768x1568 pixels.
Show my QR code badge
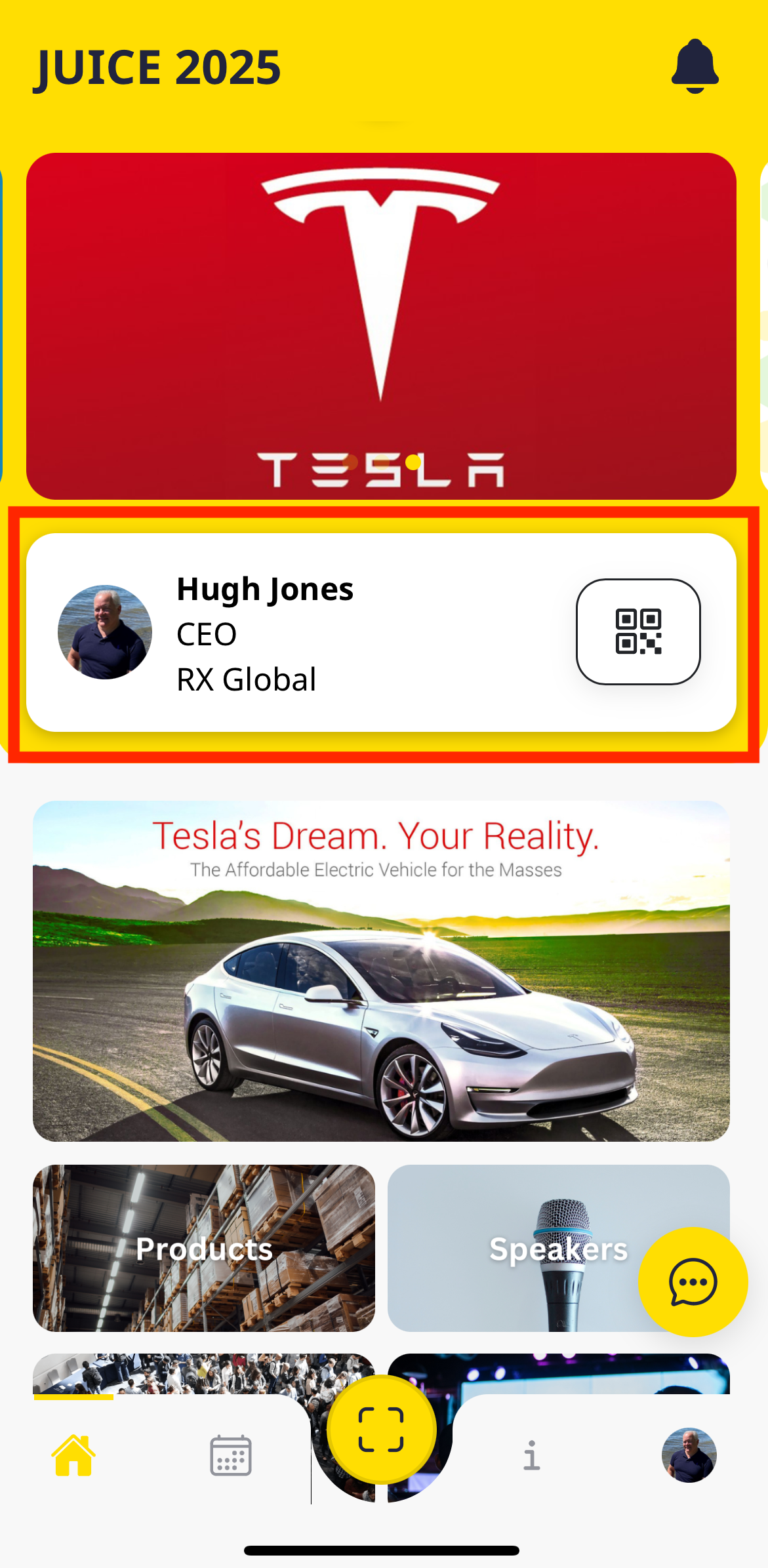[637, 632]
